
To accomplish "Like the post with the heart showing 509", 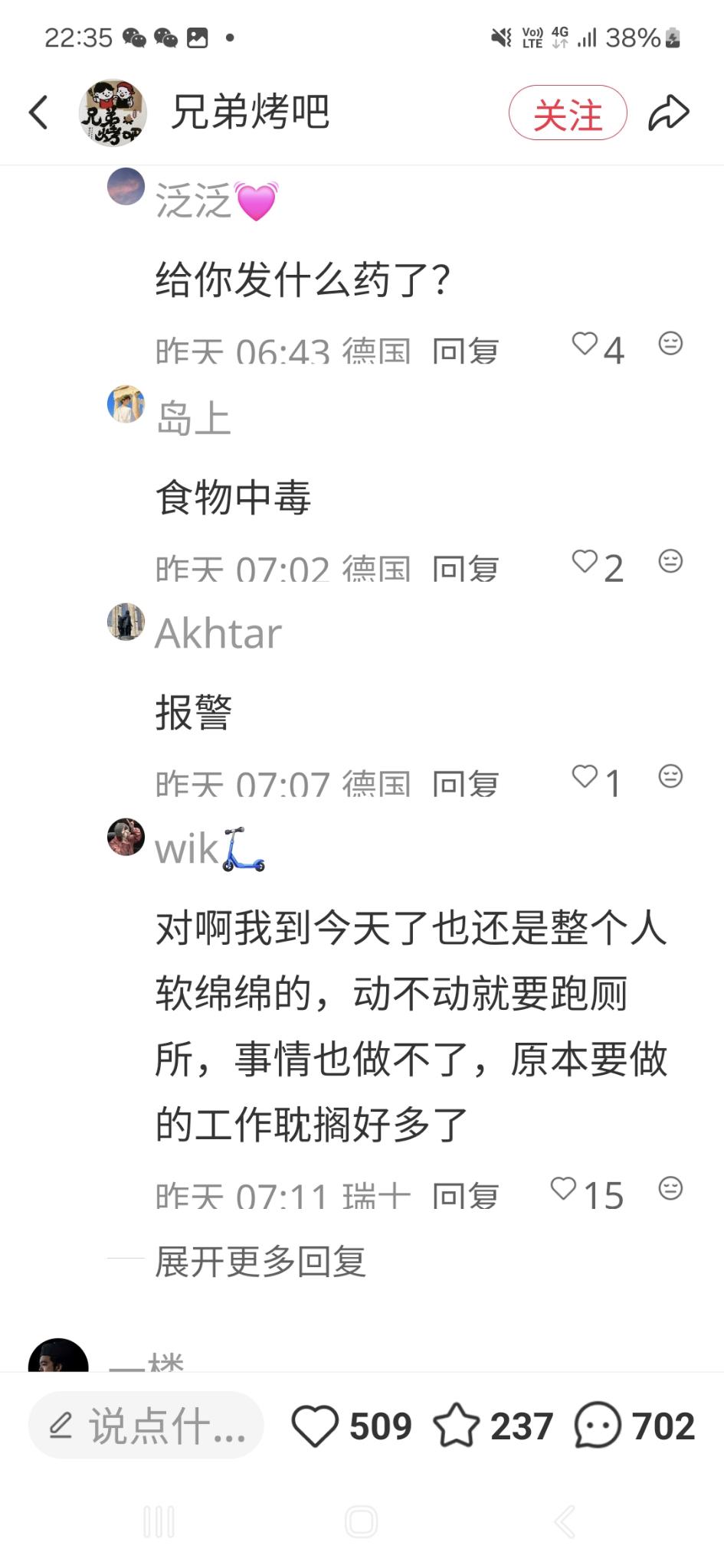I will point(315,1426).
